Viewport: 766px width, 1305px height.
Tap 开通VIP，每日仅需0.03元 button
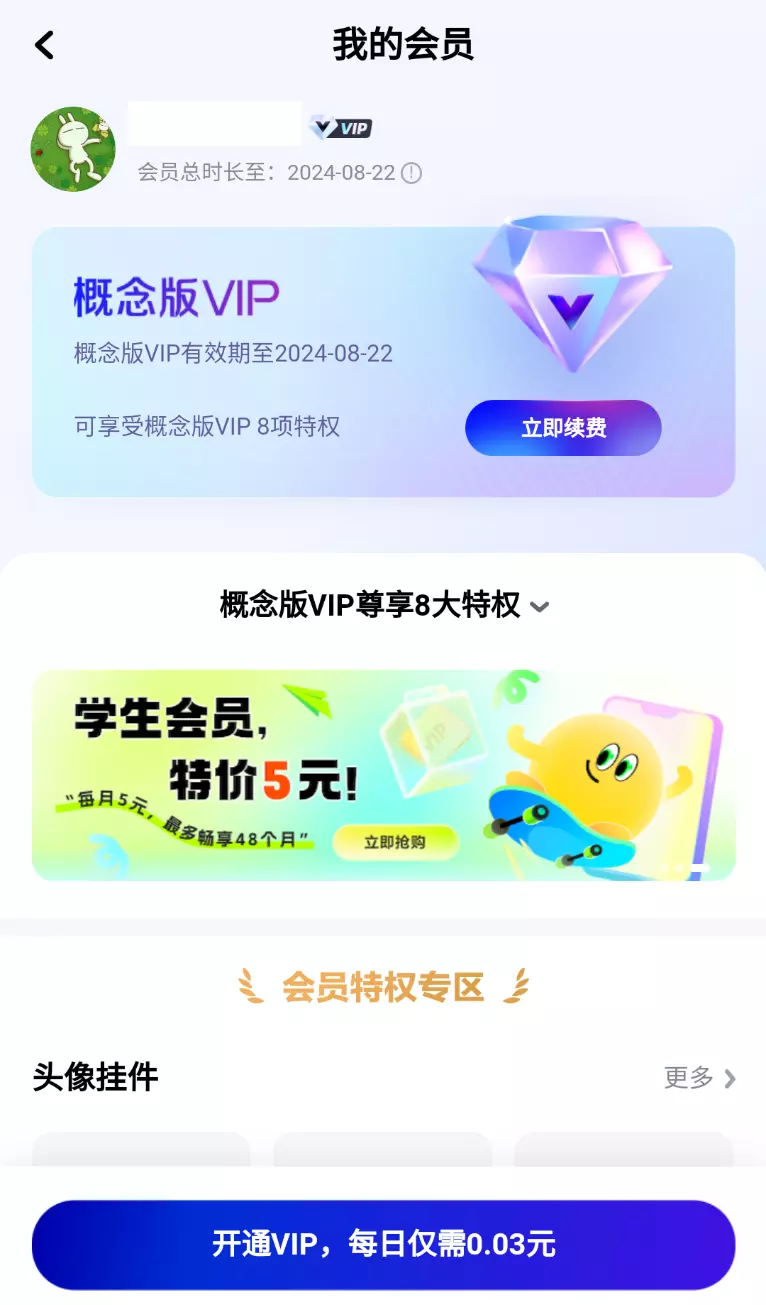(383, 1245)
